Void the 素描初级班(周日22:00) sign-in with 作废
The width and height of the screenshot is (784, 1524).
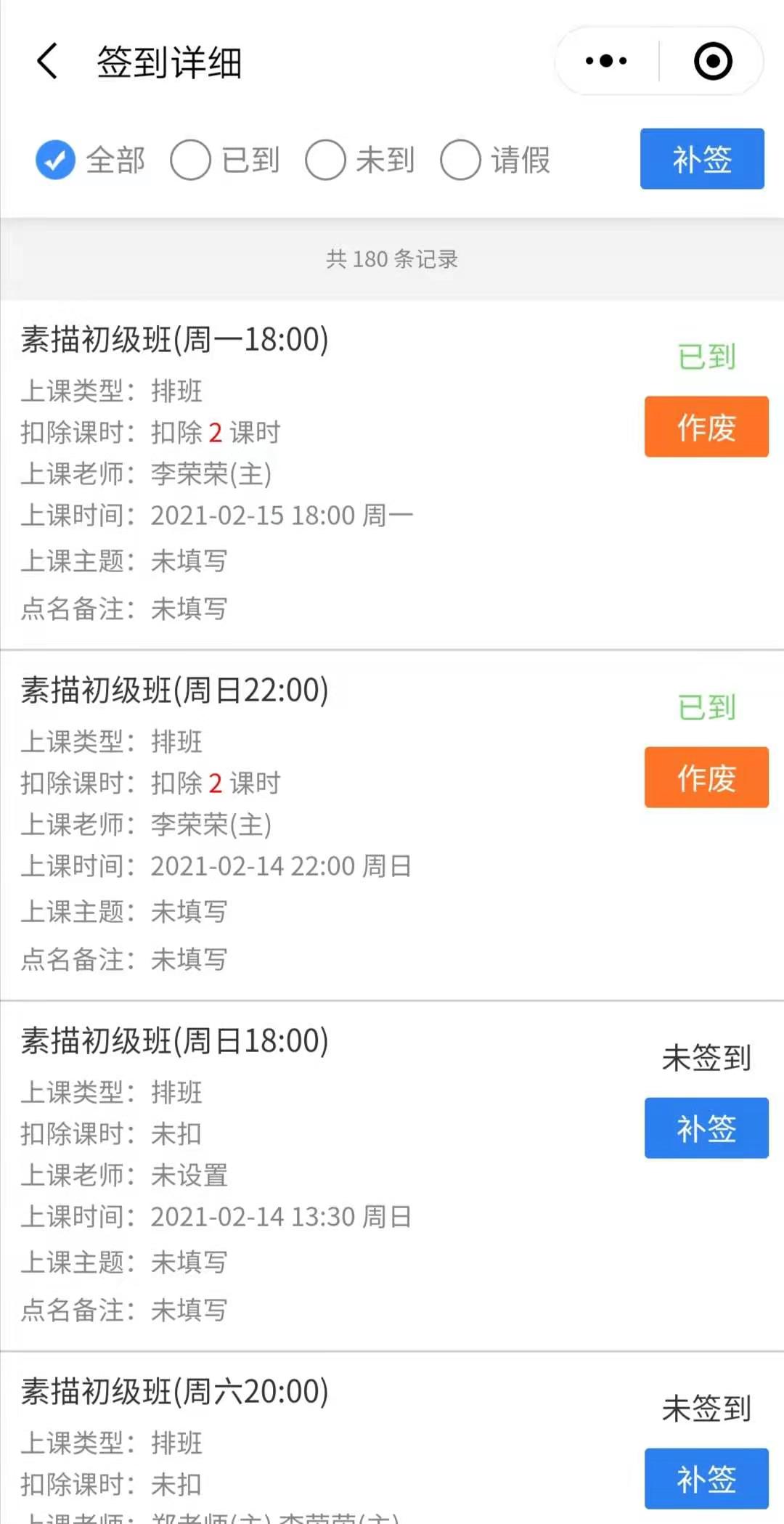706,778
